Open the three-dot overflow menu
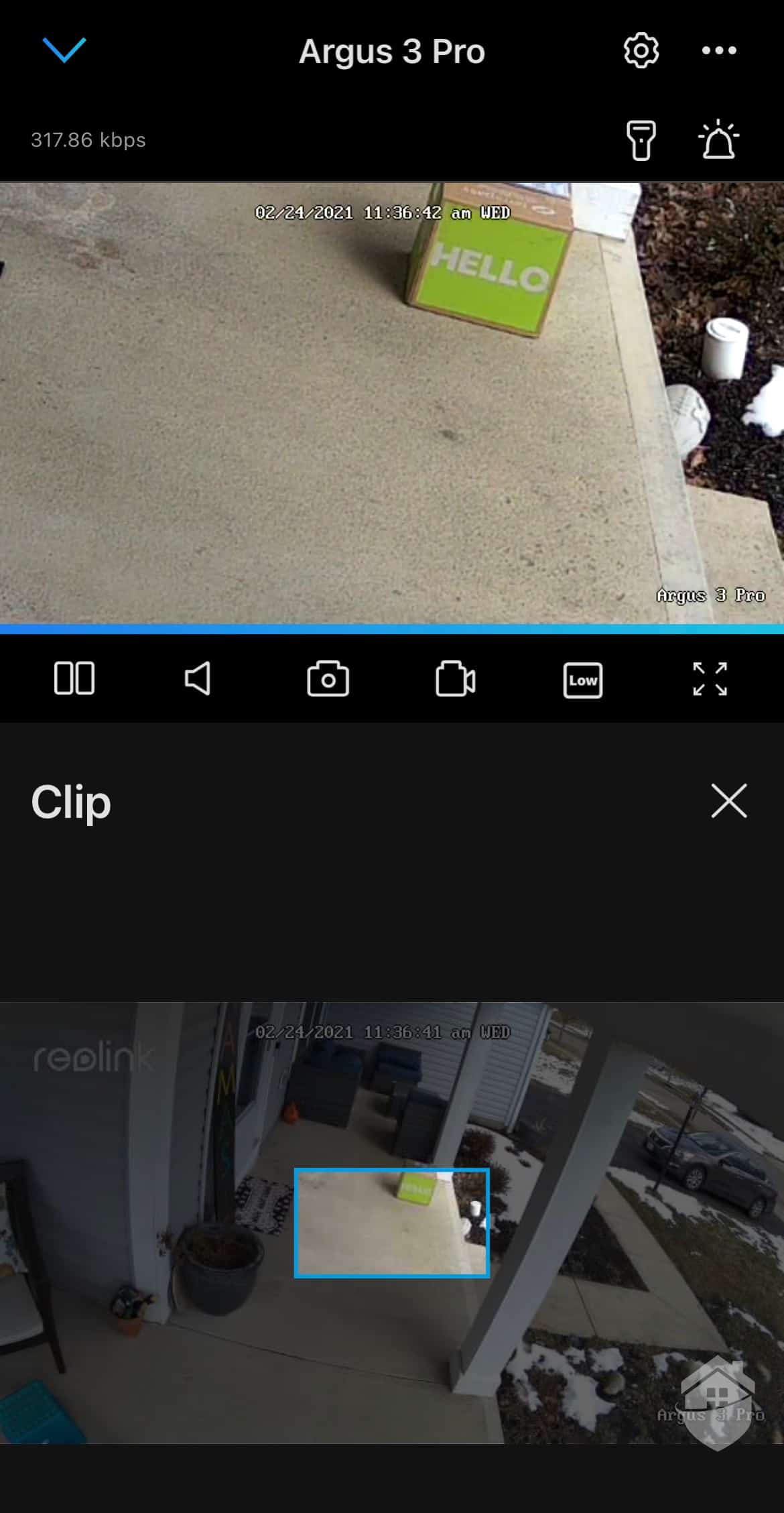This screenshot has height=1513, width=784. coord(719,50)
